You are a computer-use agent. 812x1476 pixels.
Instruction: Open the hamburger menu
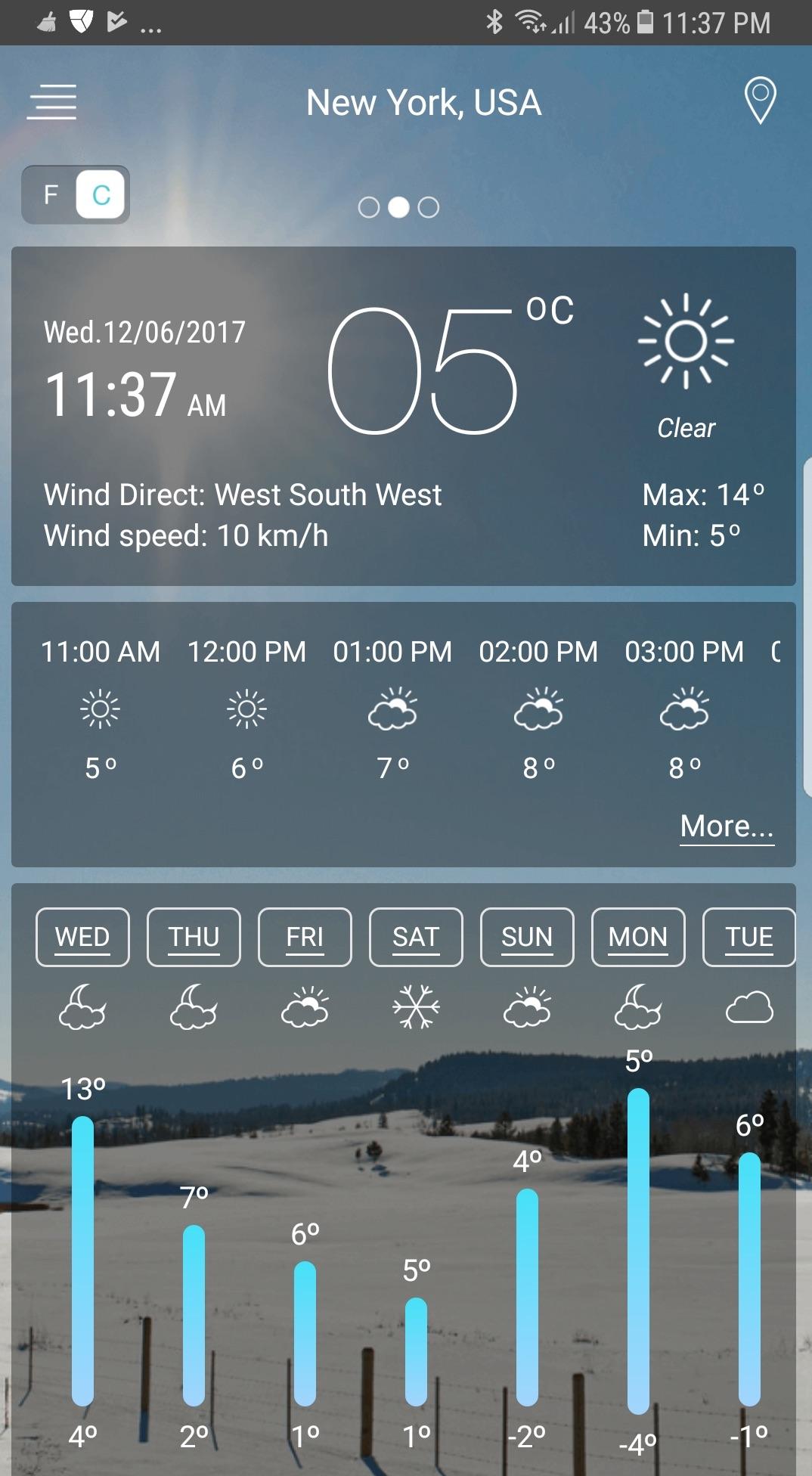(51, 102)
